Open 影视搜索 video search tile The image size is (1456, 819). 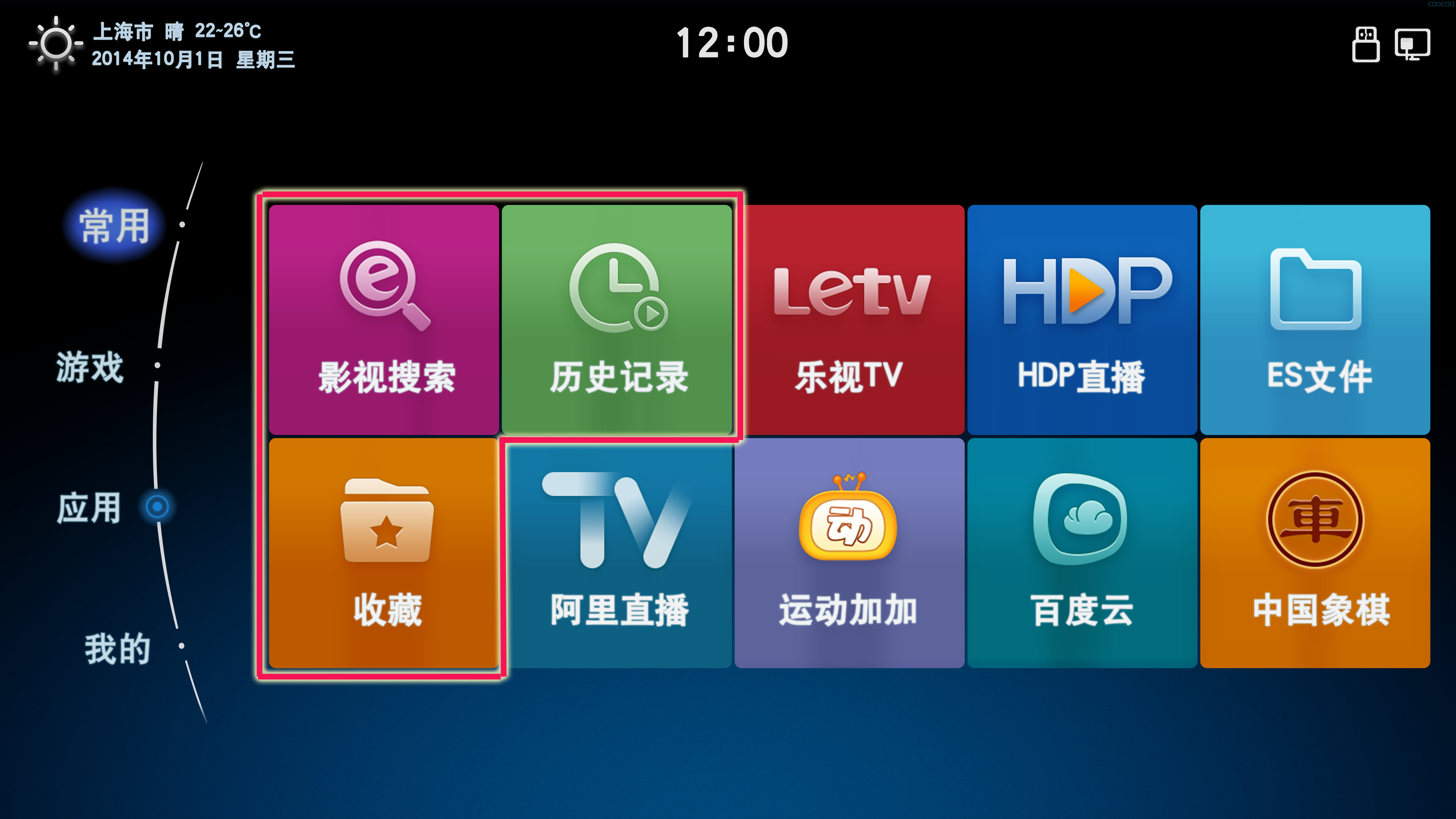[x=384, y=320]
